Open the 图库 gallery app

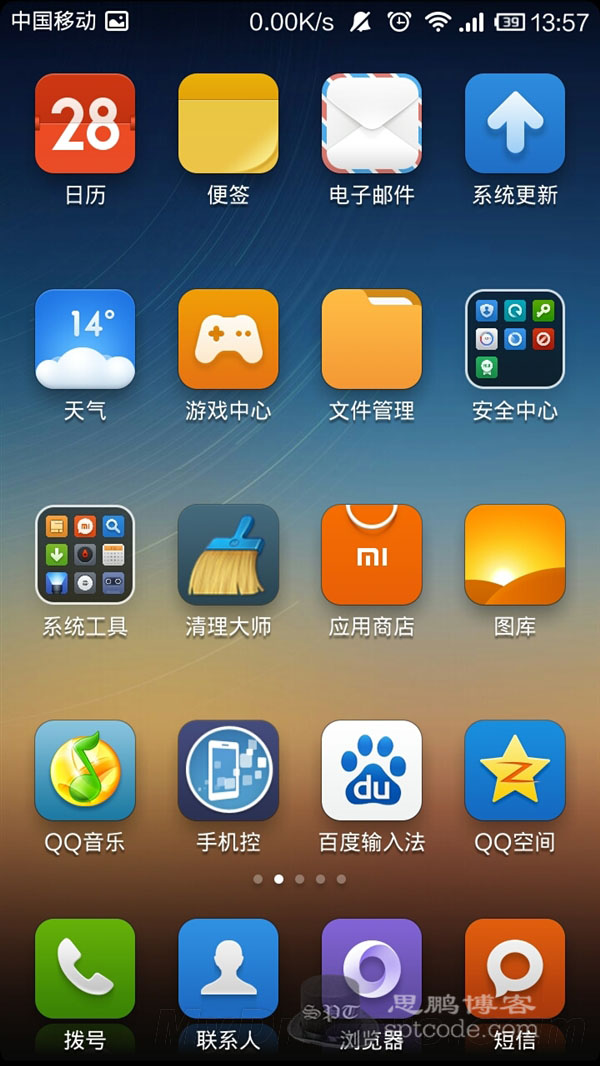point(515,555)
